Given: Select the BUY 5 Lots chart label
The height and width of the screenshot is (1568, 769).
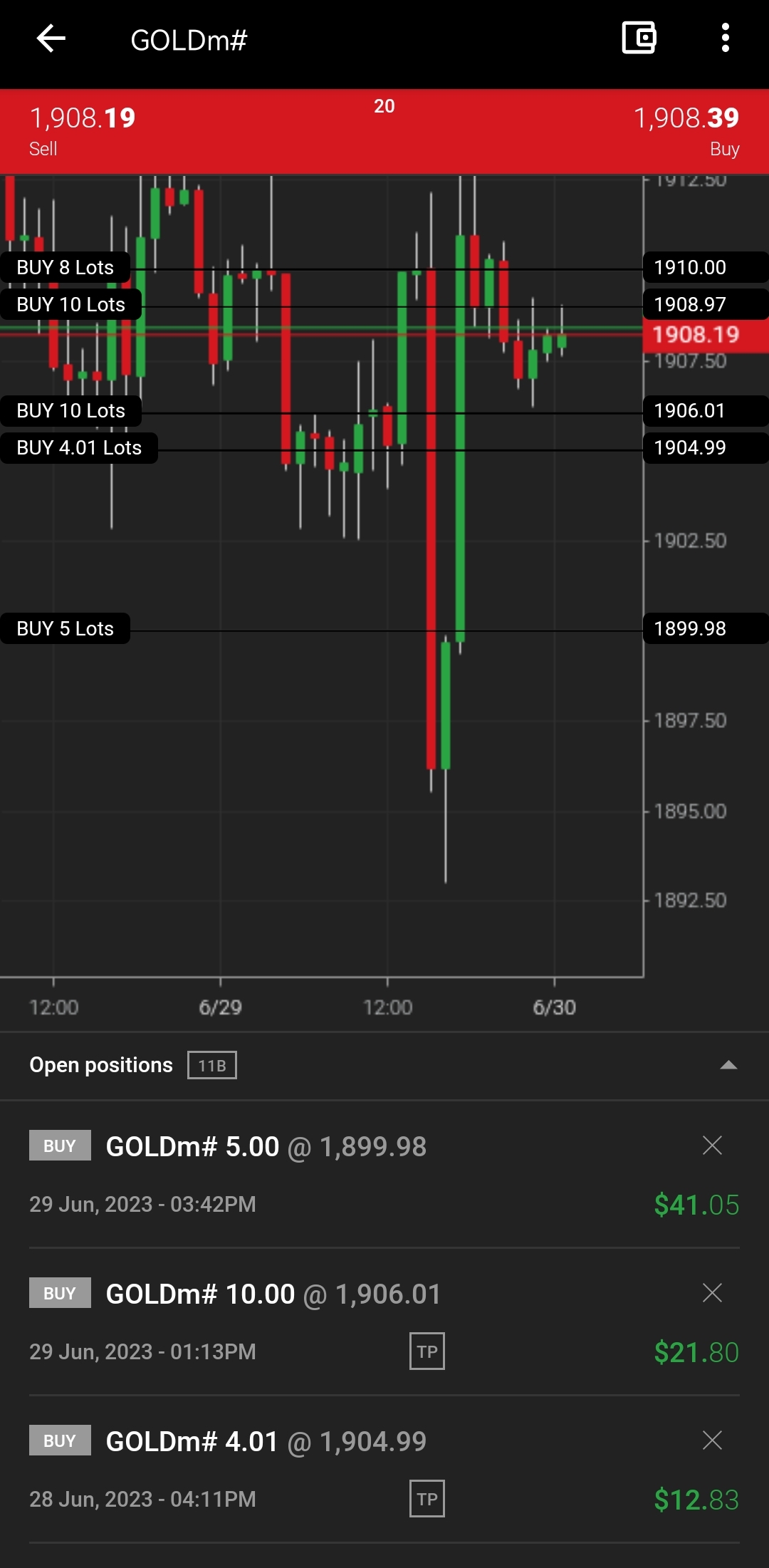Looking at the screenshot, I should pyautogui.click(x=65, y=628).
